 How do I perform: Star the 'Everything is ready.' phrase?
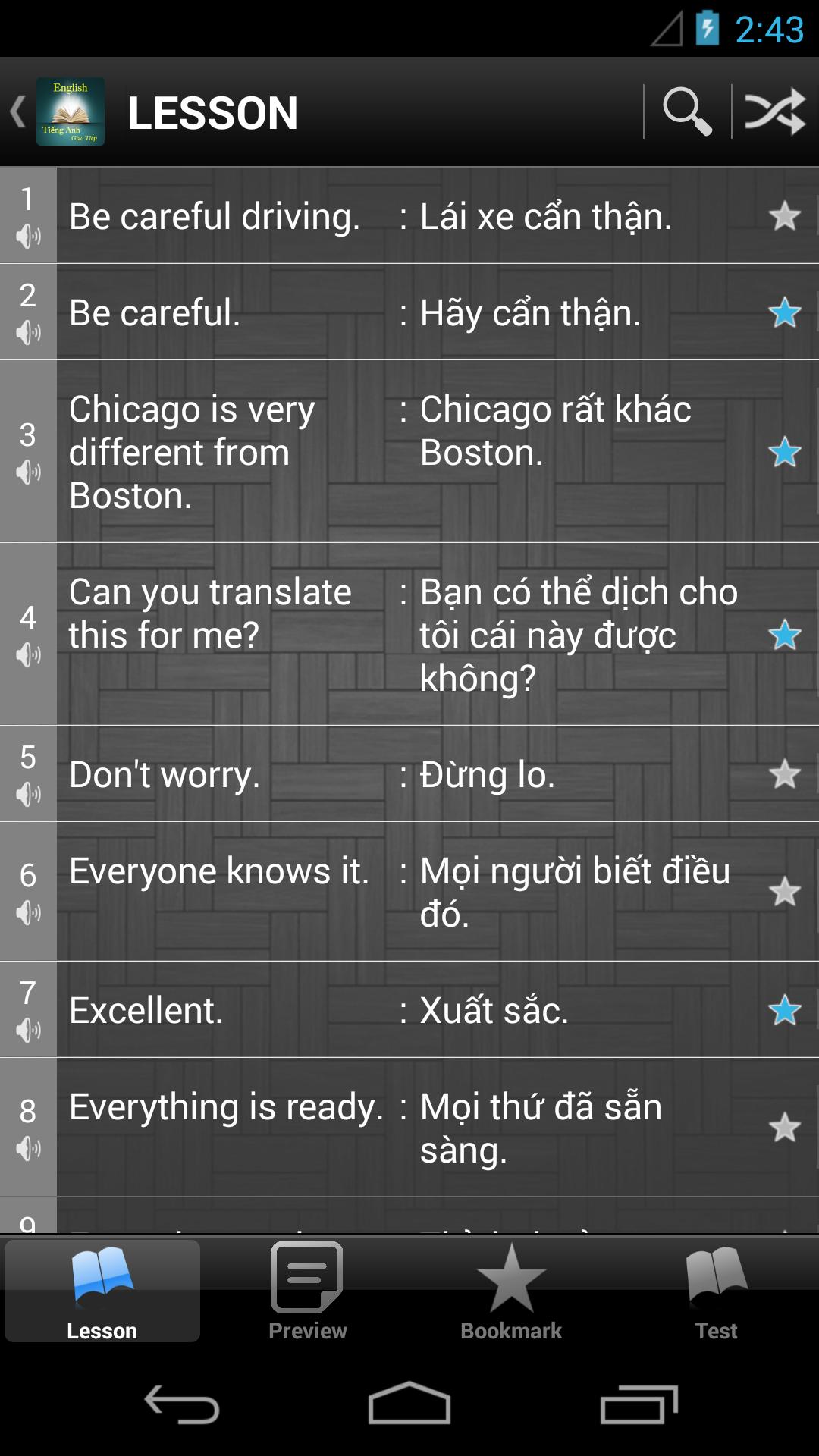(785, 1127)
